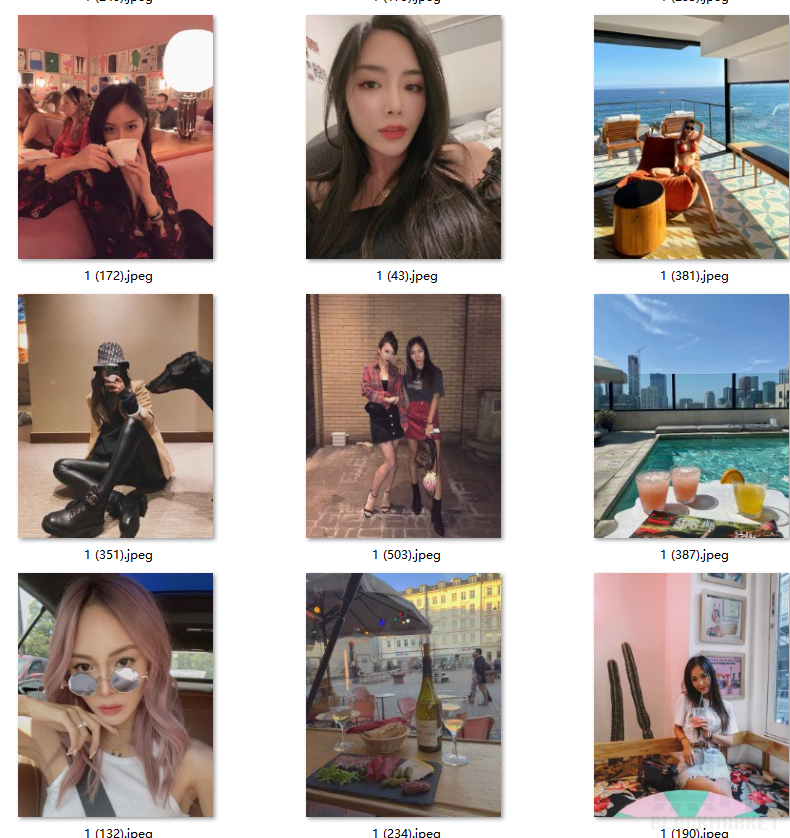Select the picture 1 (234).jpeg
Screen dimensions: 790x838
pos(403,695)
